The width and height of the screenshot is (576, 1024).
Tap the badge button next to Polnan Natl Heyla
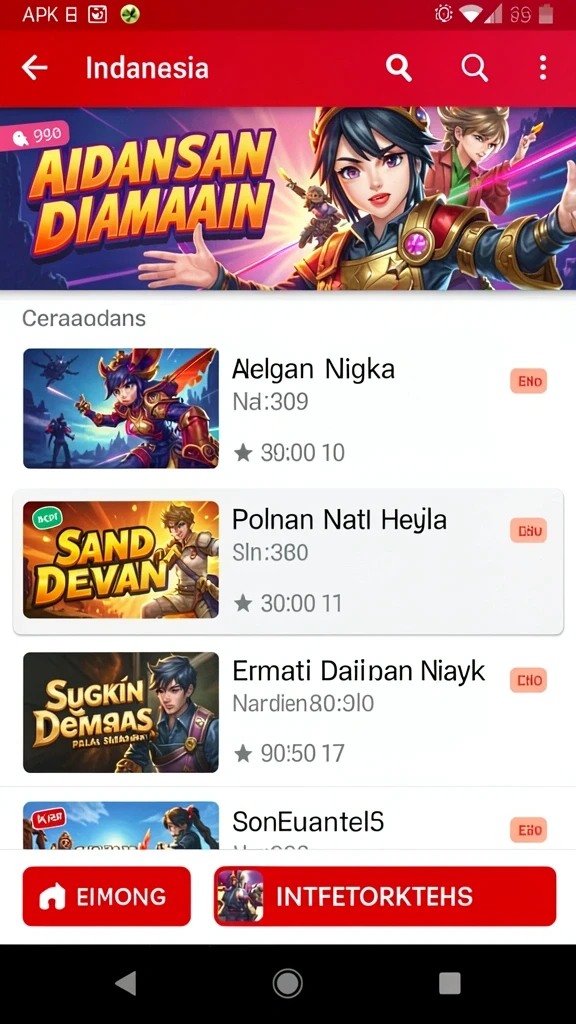pos(528,531)
